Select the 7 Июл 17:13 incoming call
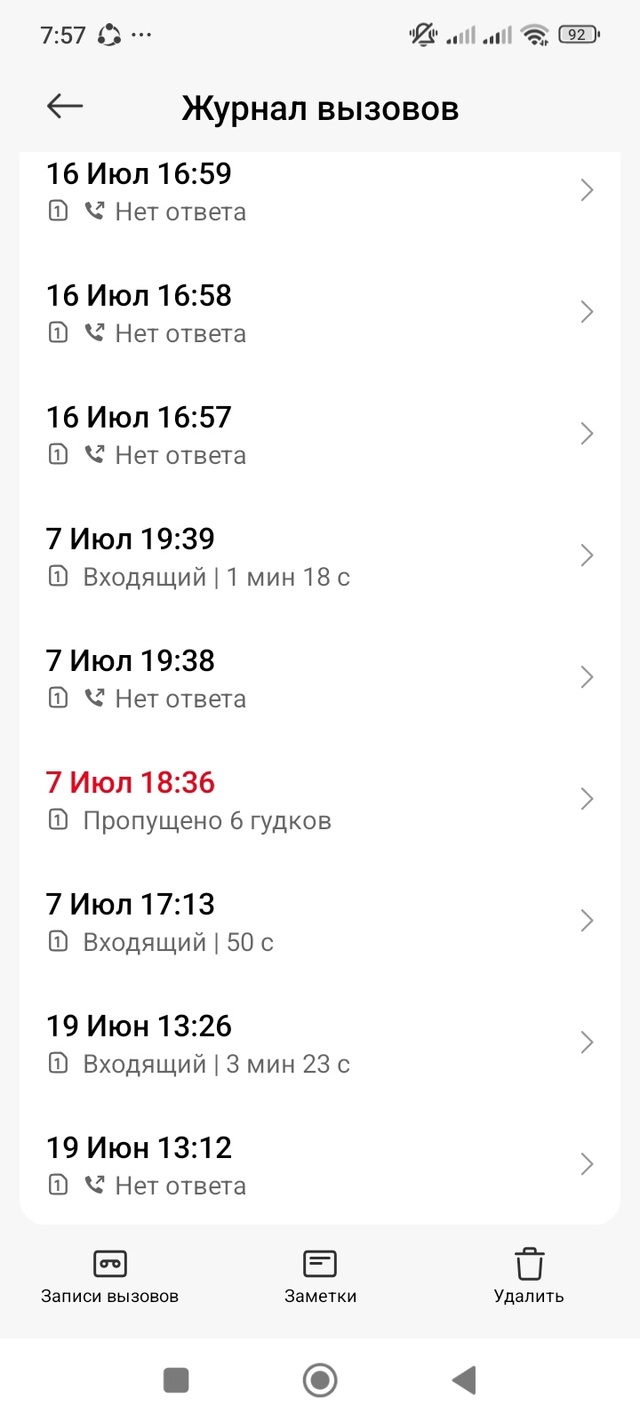 coord(320,922)
